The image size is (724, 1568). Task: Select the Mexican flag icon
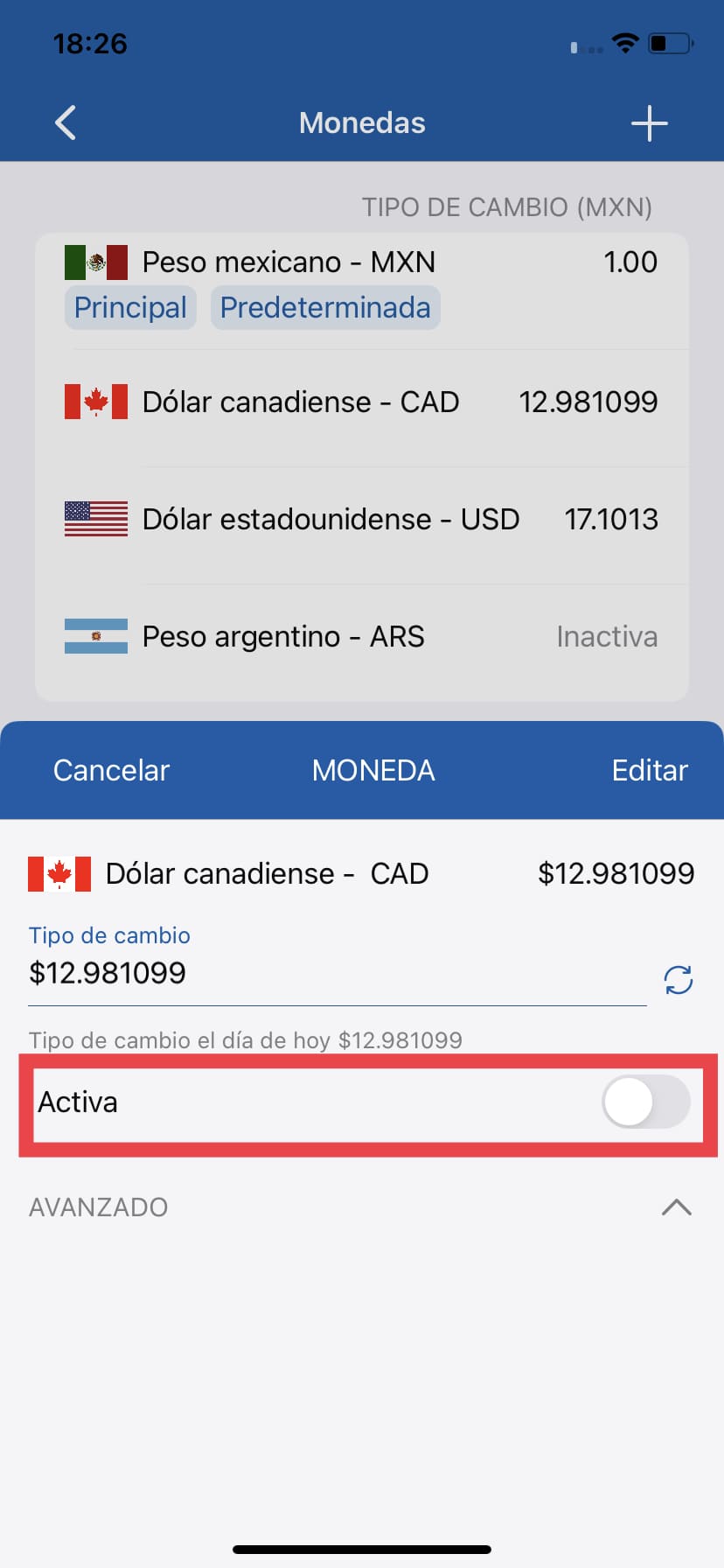(x=95, y=261)
